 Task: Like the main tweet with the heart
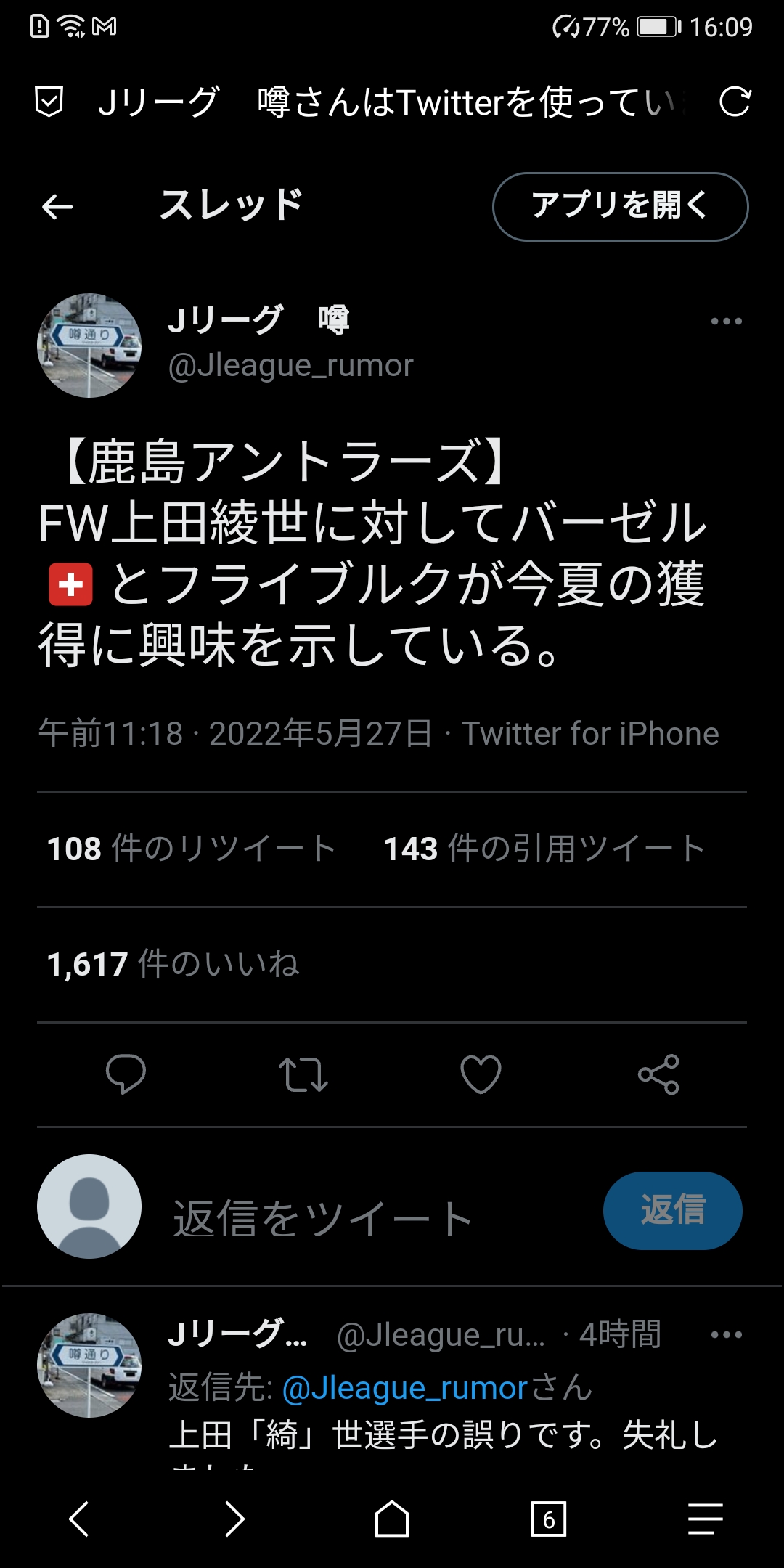pos(481,1074)
